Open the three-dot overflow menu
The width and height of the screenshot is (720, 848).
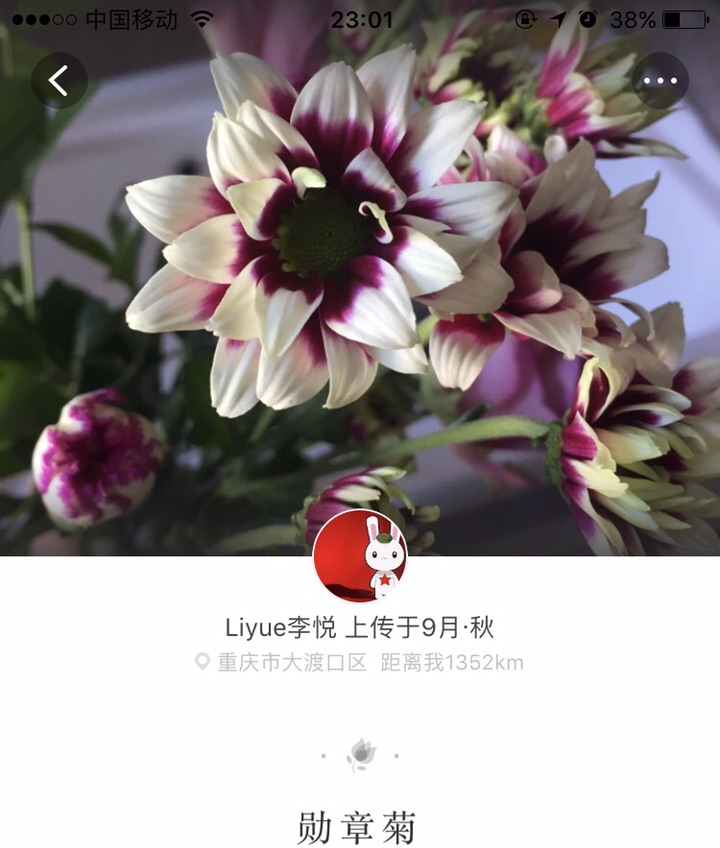(660, 81)
